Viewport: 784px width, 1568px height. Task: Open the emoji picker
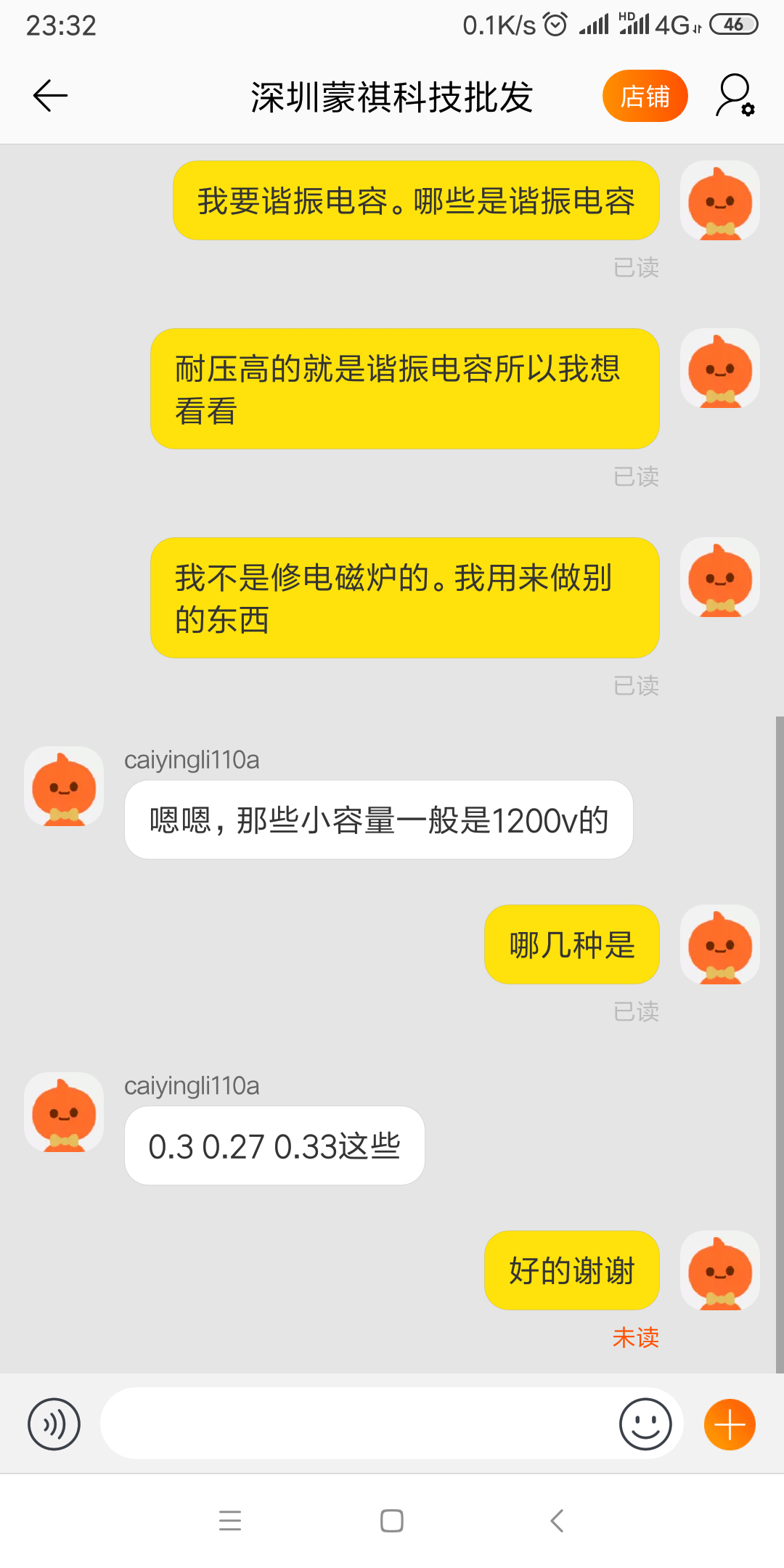coord(645,1424)
